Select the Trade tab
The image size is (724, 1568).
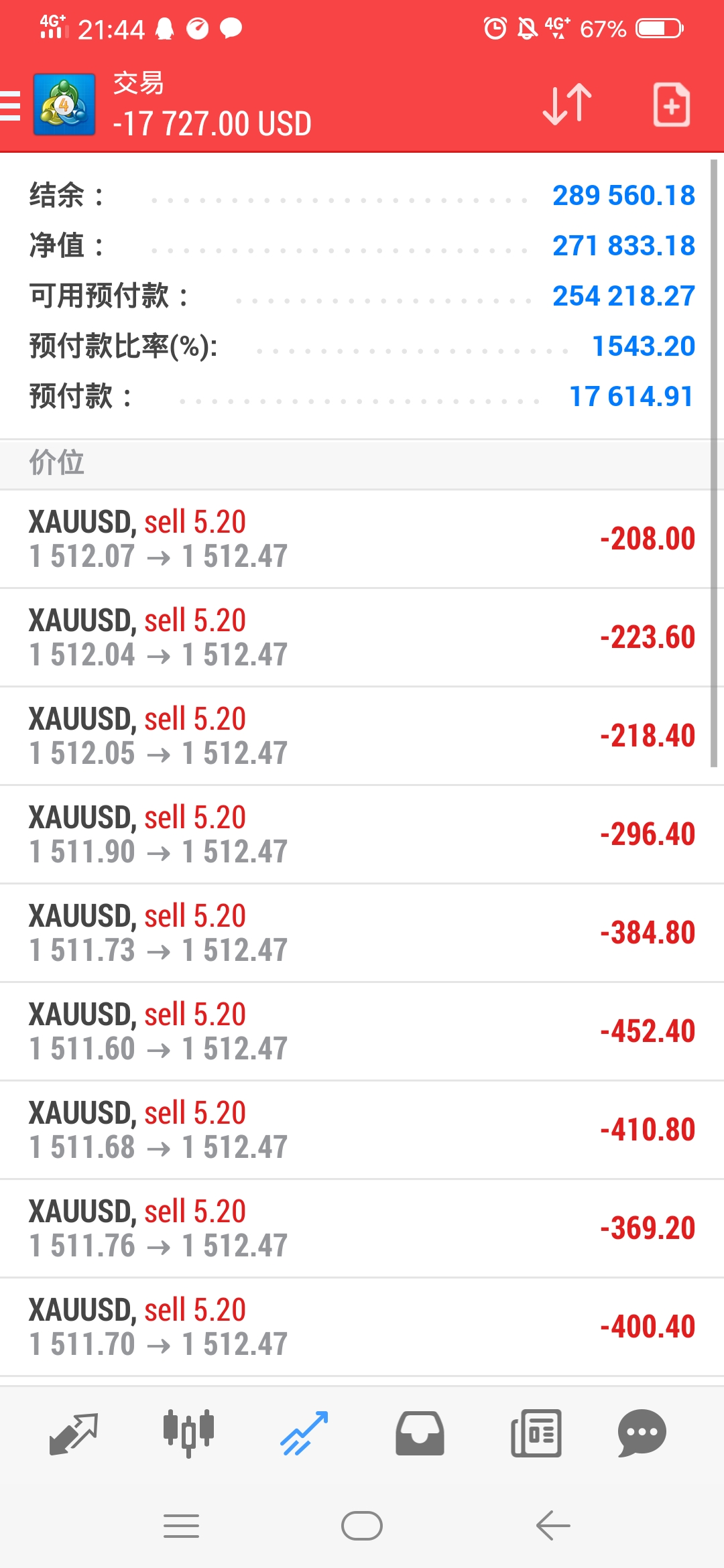(304, 1433)
